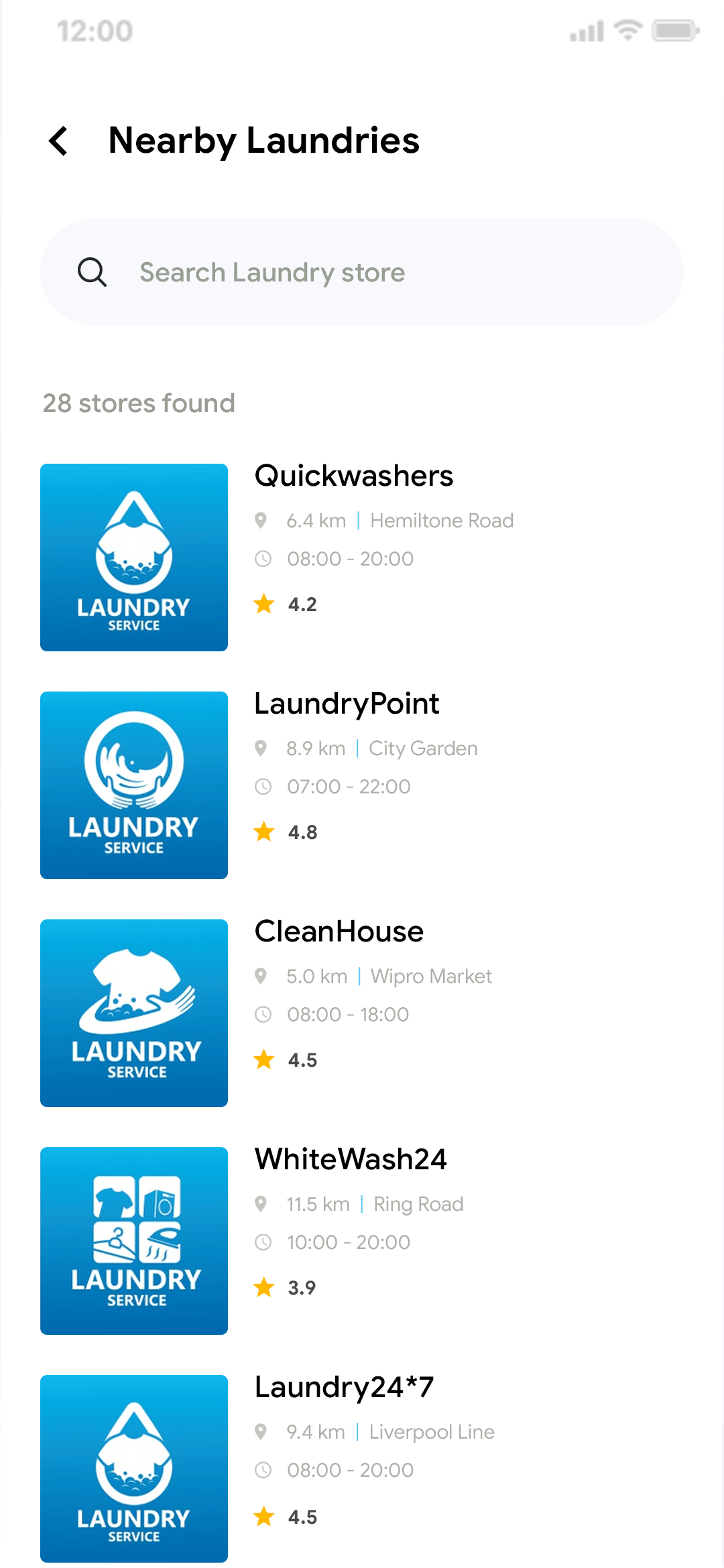Image resolution: width=724 pixels, height=1568 pixels.
Task: Select the LaundryPoint store entry
Action: click(x=347, y=704)
